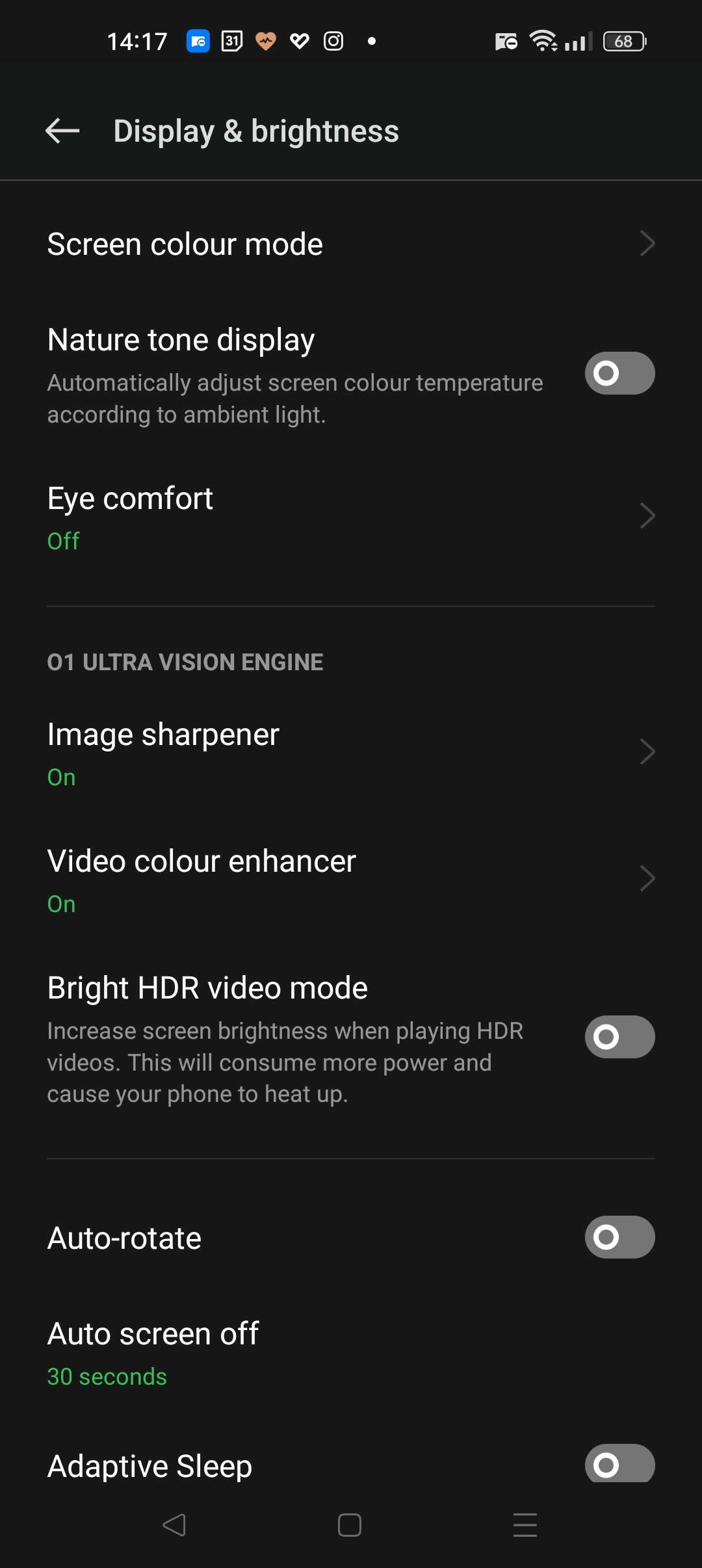Open the Eye comfort options
This screenshot has width=702, height=1568.
351,516
